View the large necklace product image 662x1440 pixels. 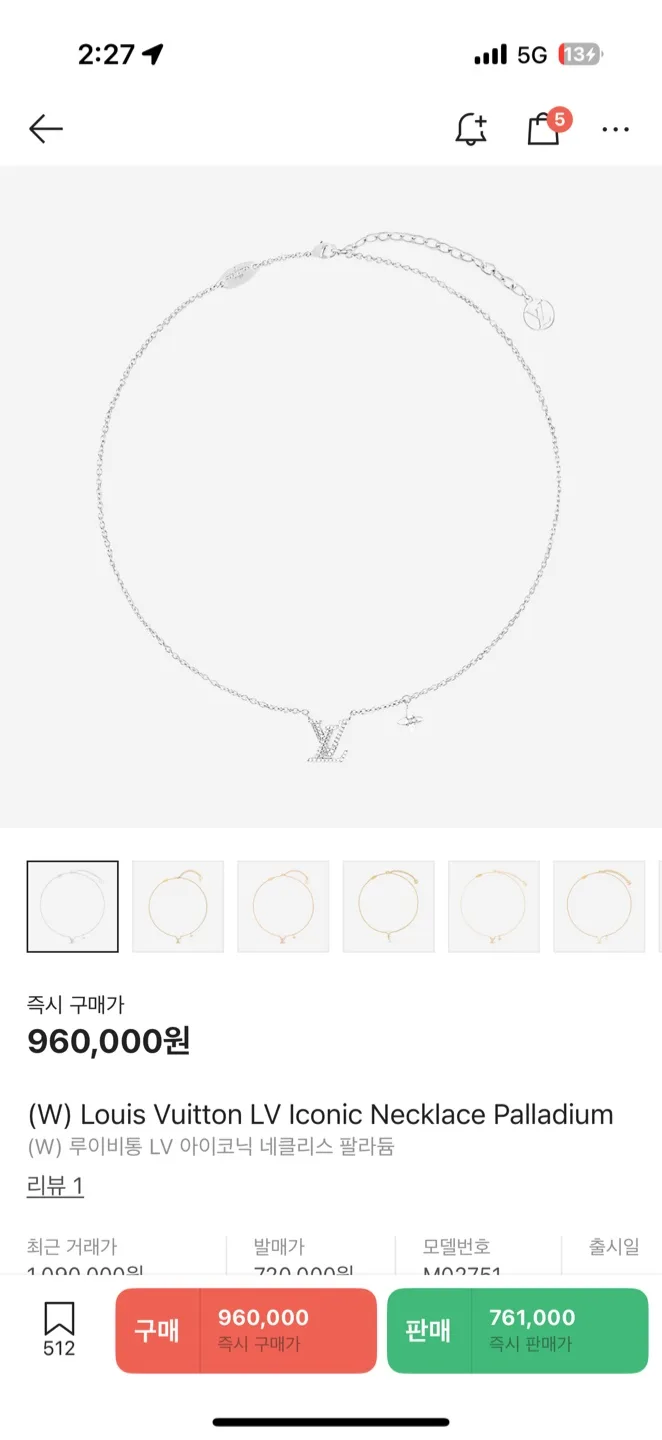331,497
